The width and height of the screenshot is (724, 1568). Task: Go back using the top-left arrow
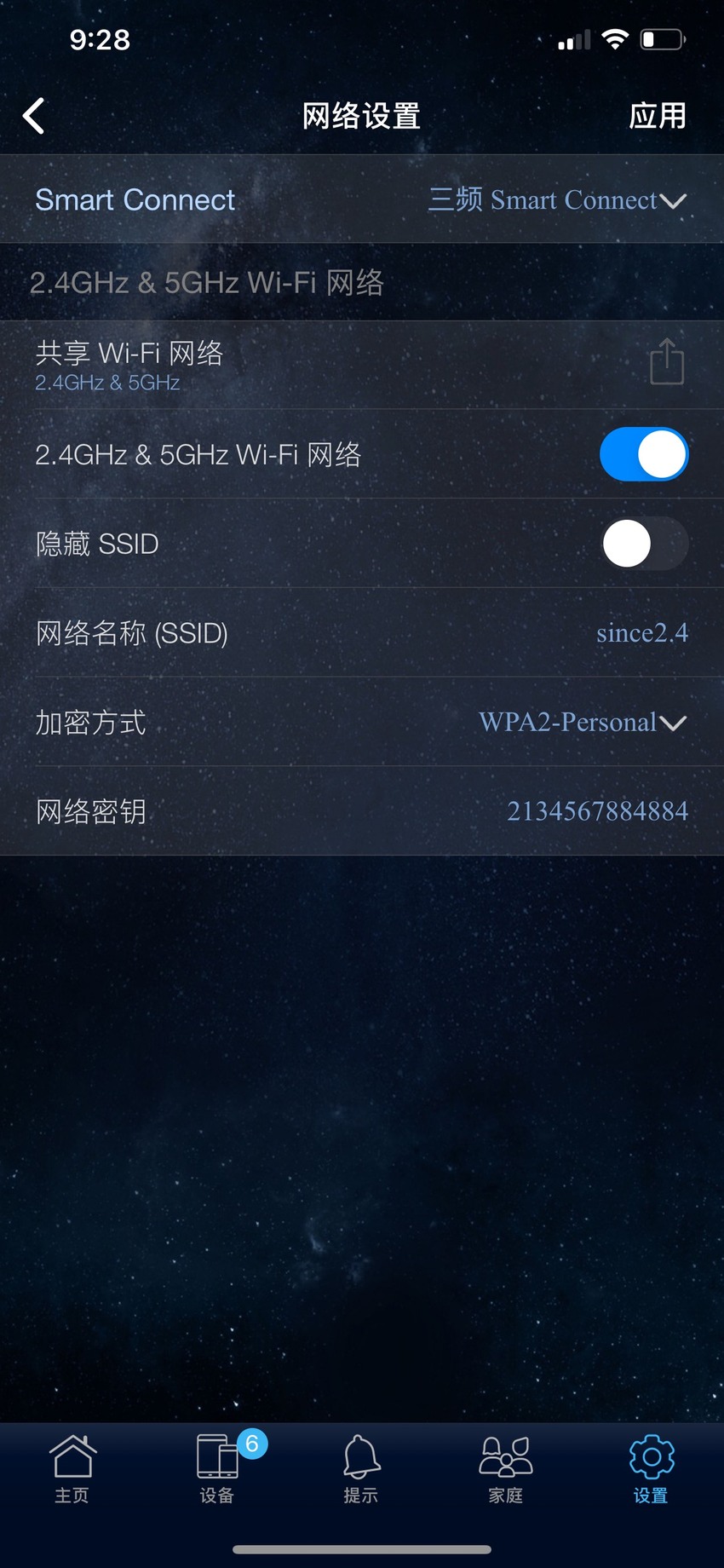34,116
